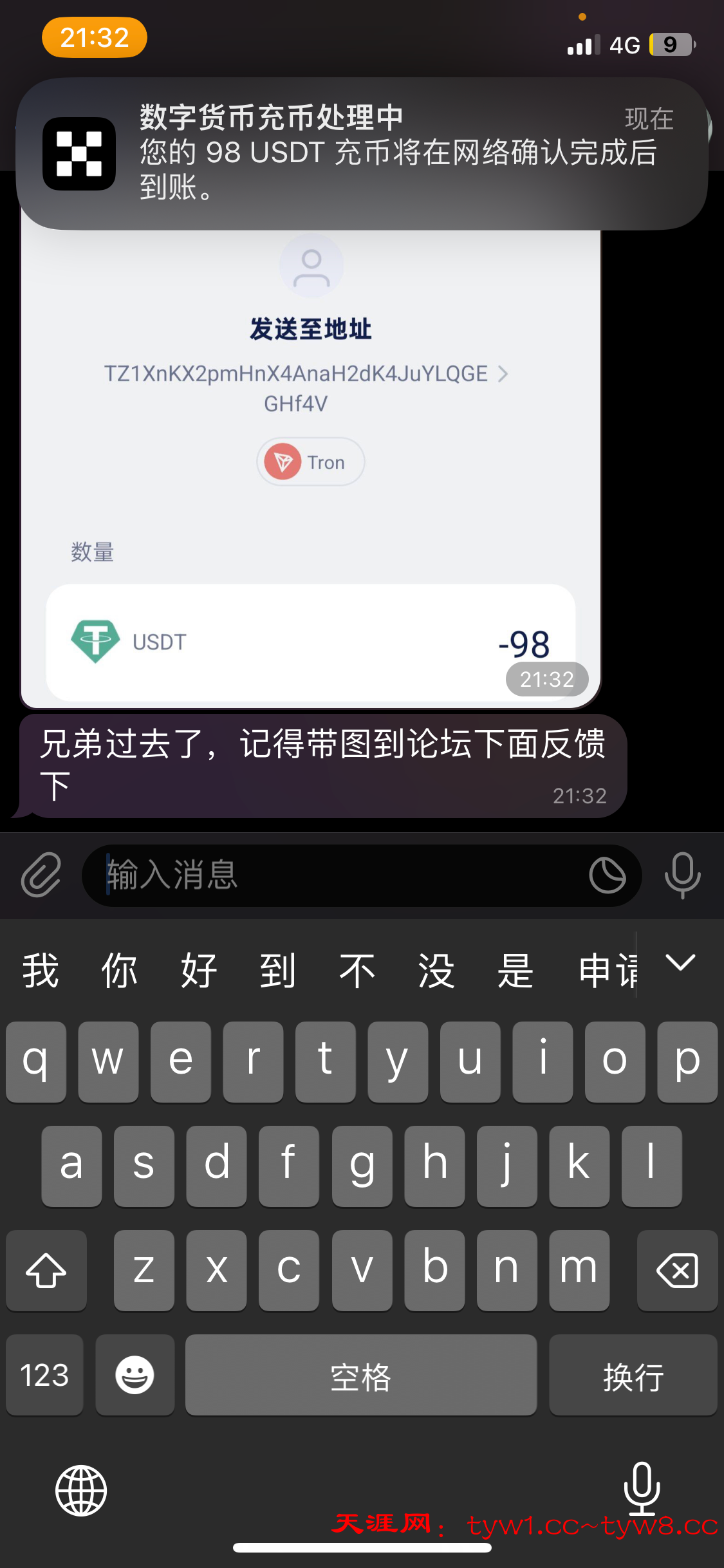This screenshot has width=724, height=1568.
Task: Tap the 空格 space bar
Action: pos(360,1374)
